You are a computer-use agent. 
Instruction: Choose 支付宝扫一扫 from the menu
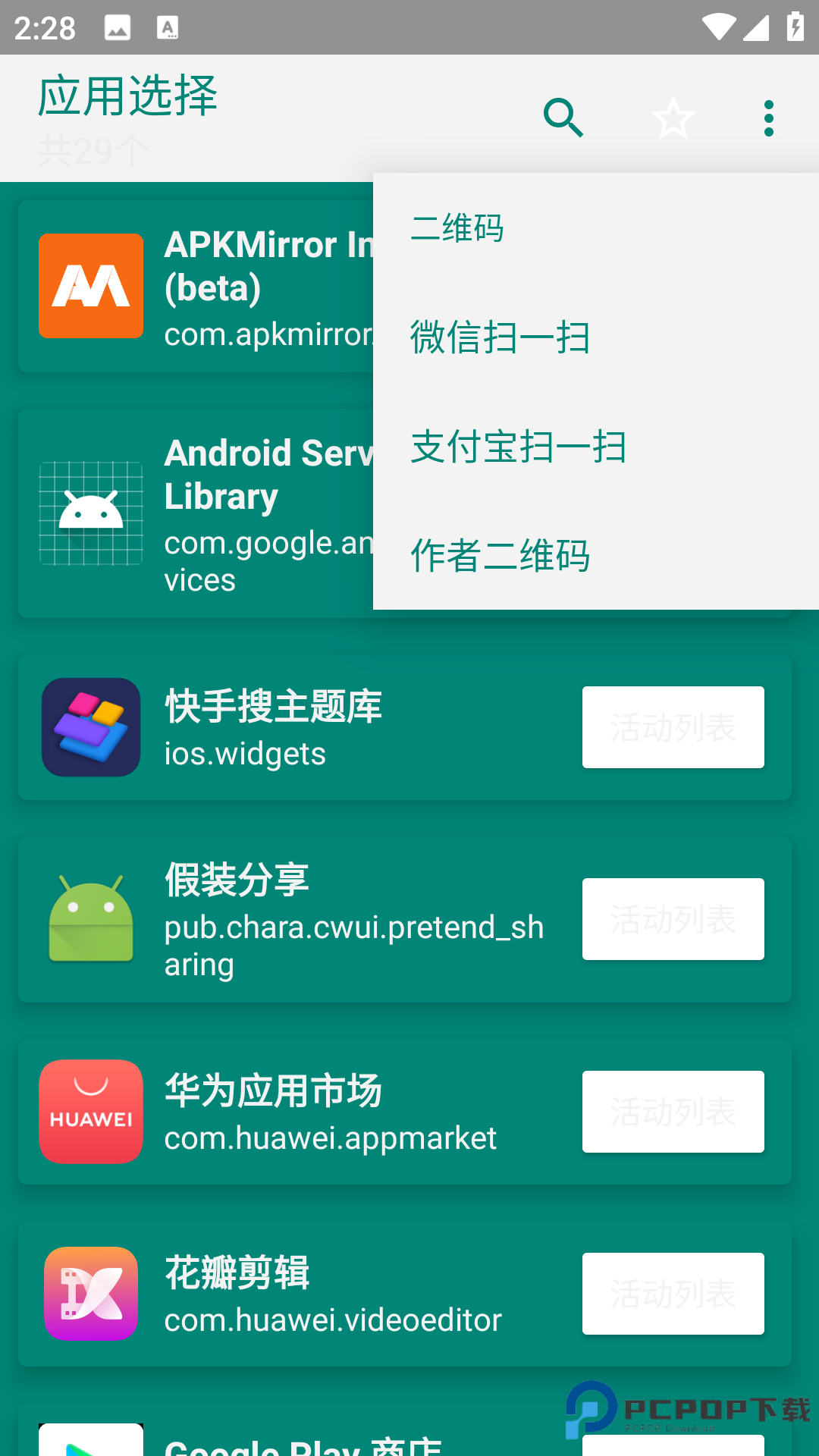[516, 447]
